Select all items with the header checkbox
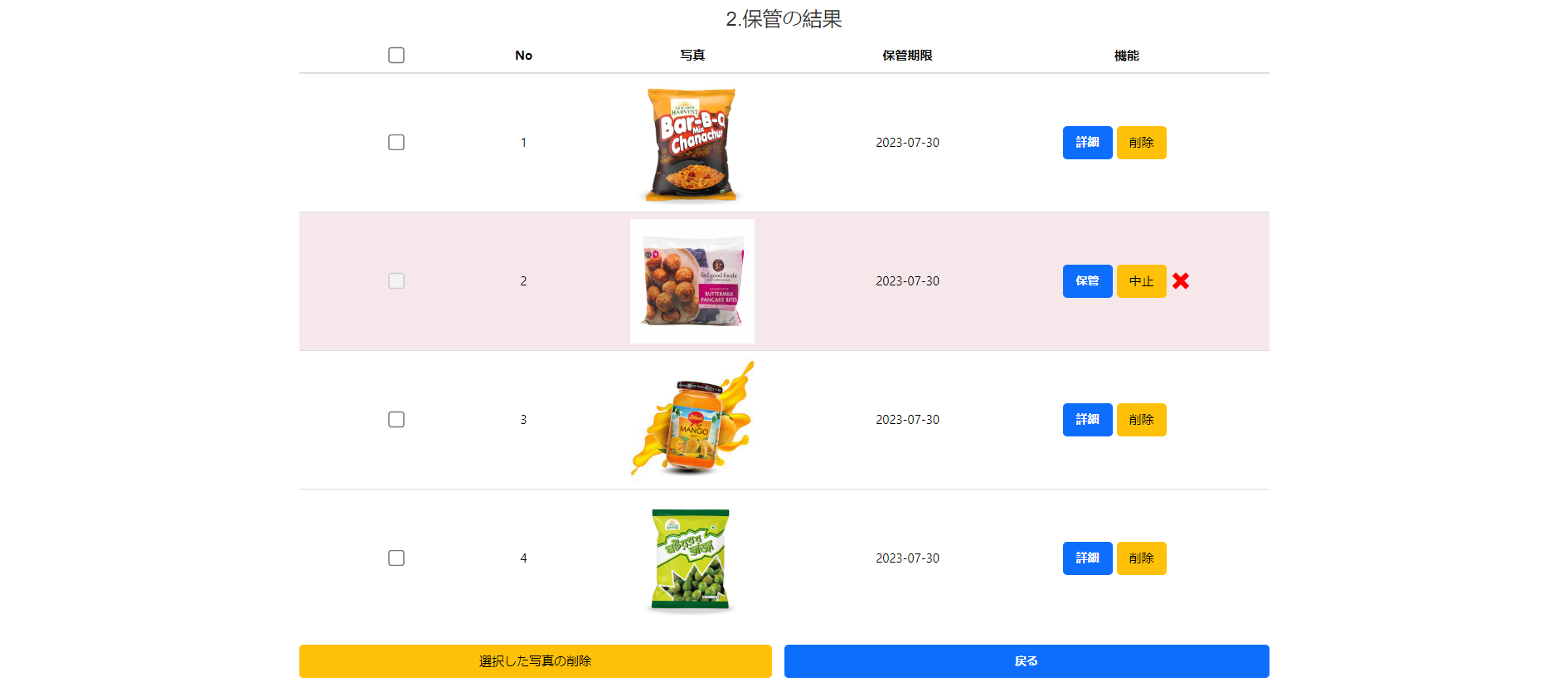1568x692 pixels. [x=396, y=55]
